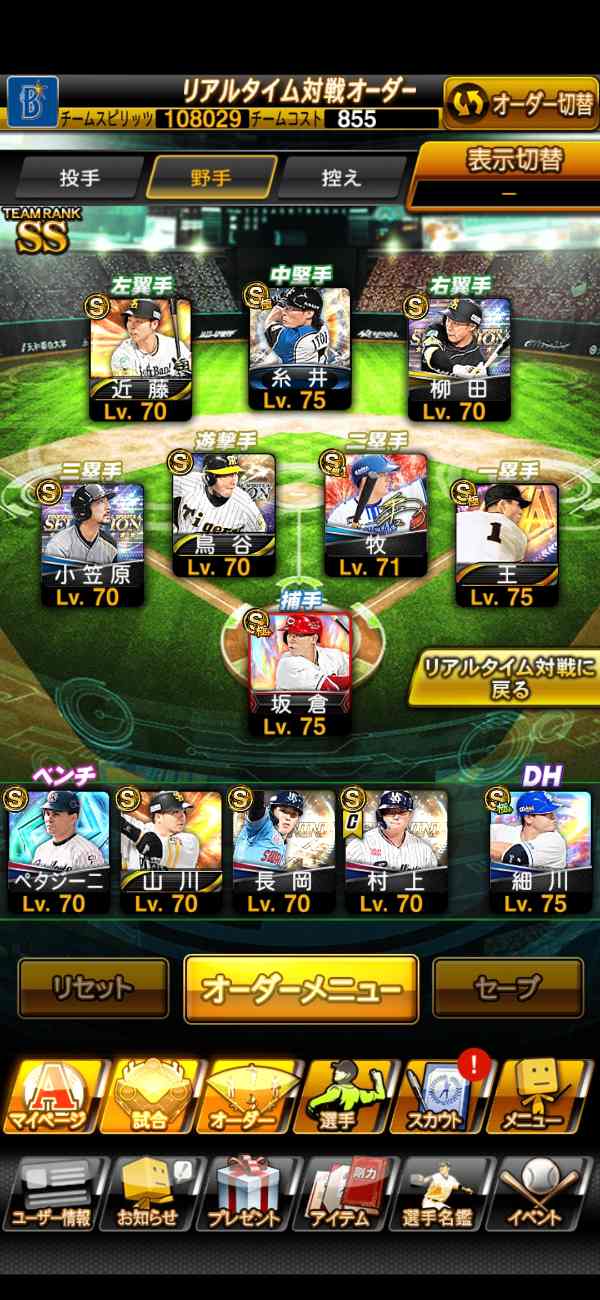This screenshot has width=600, height=1300.
Task: Switch to the 控え tab
Action: 341,179
